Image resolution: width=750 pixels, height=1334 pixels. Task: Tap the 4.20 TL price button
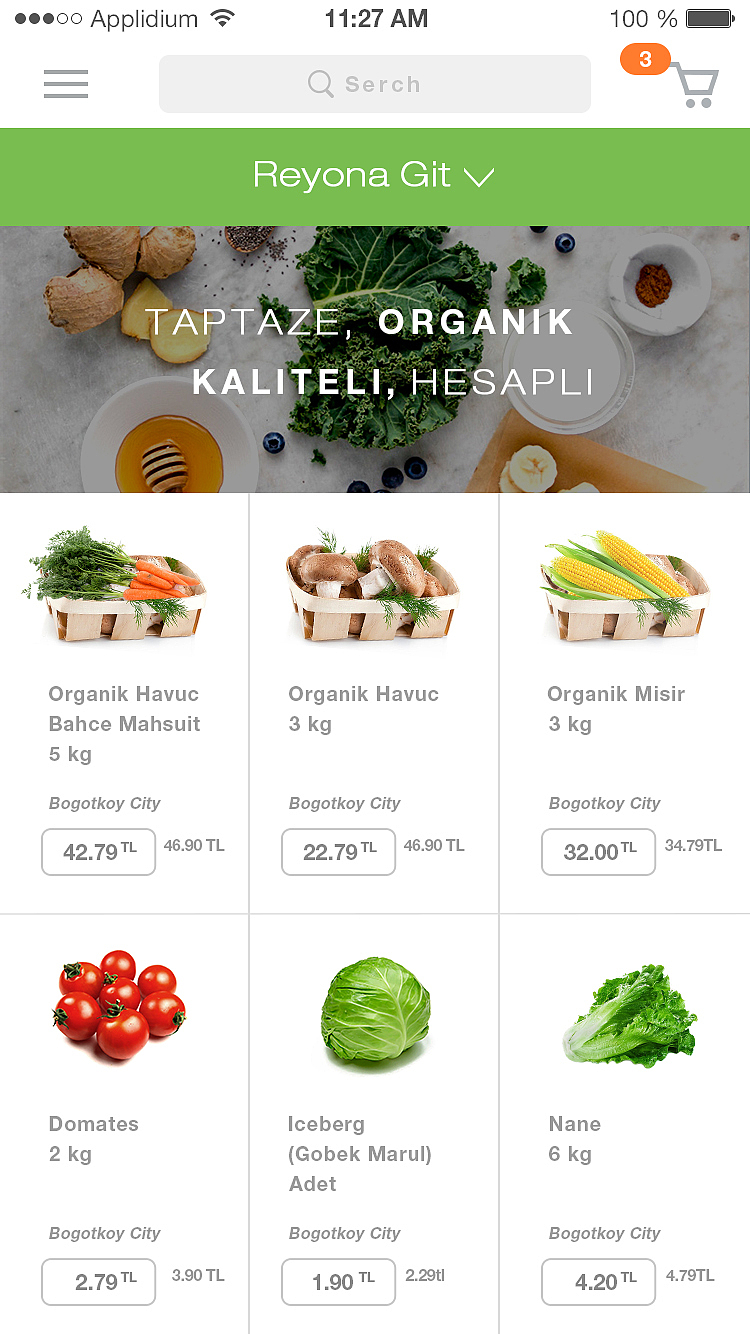click(598, 1282)
